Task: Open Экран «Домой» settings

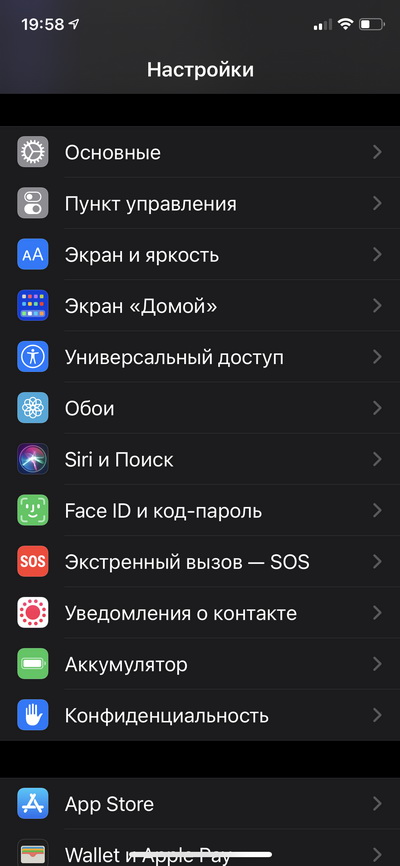Action: [200, 305]
